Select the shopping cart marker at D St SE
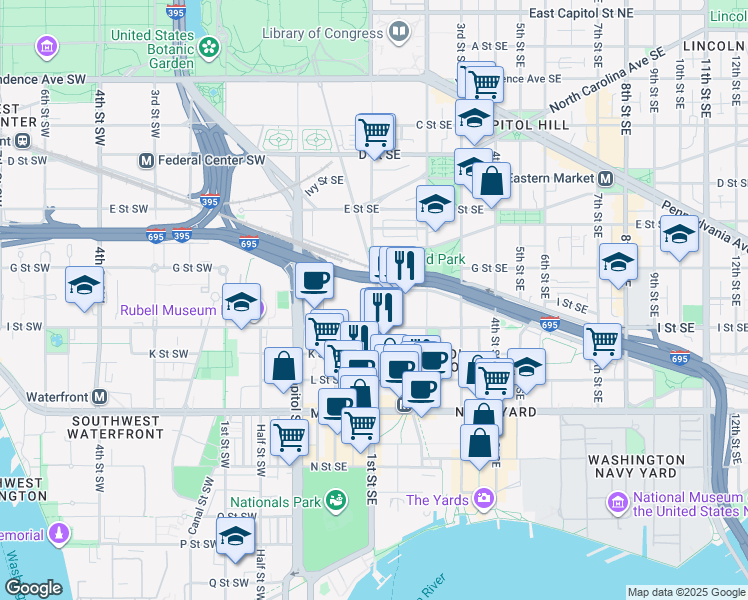 375,136
